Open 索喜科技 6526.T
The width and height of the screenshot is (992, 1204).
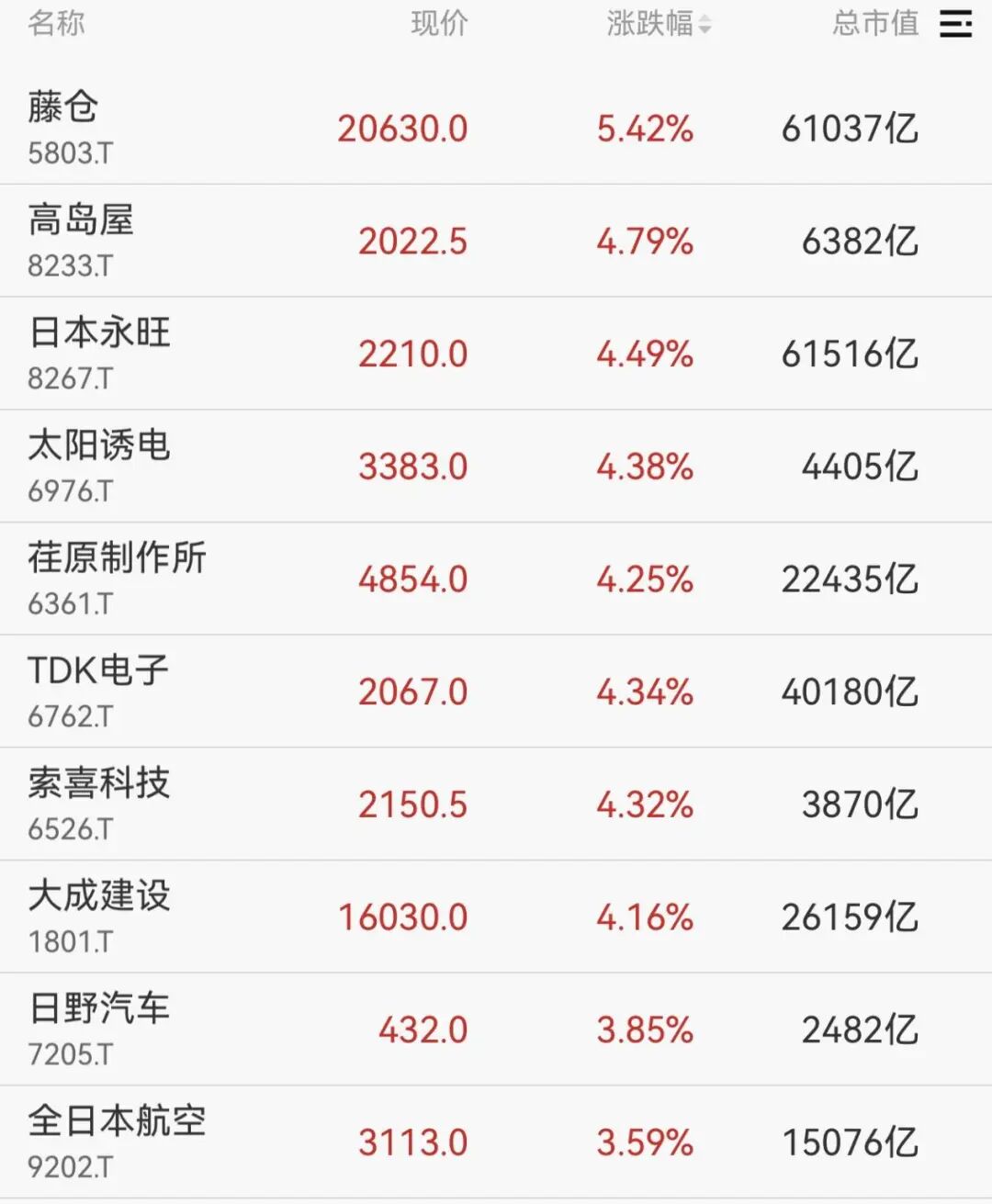click(x=99, y=804)
